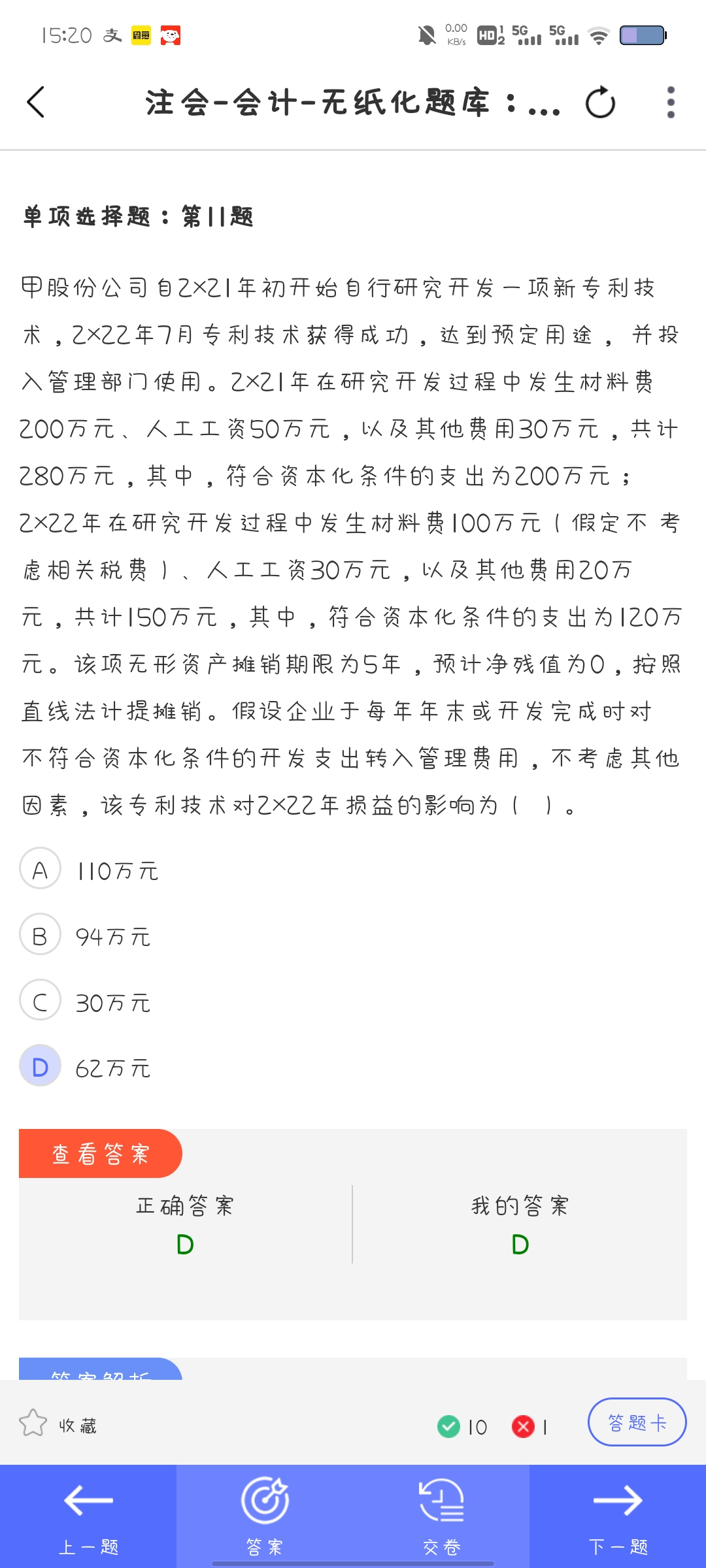Add this question to 收藏 favorites

58,1424
